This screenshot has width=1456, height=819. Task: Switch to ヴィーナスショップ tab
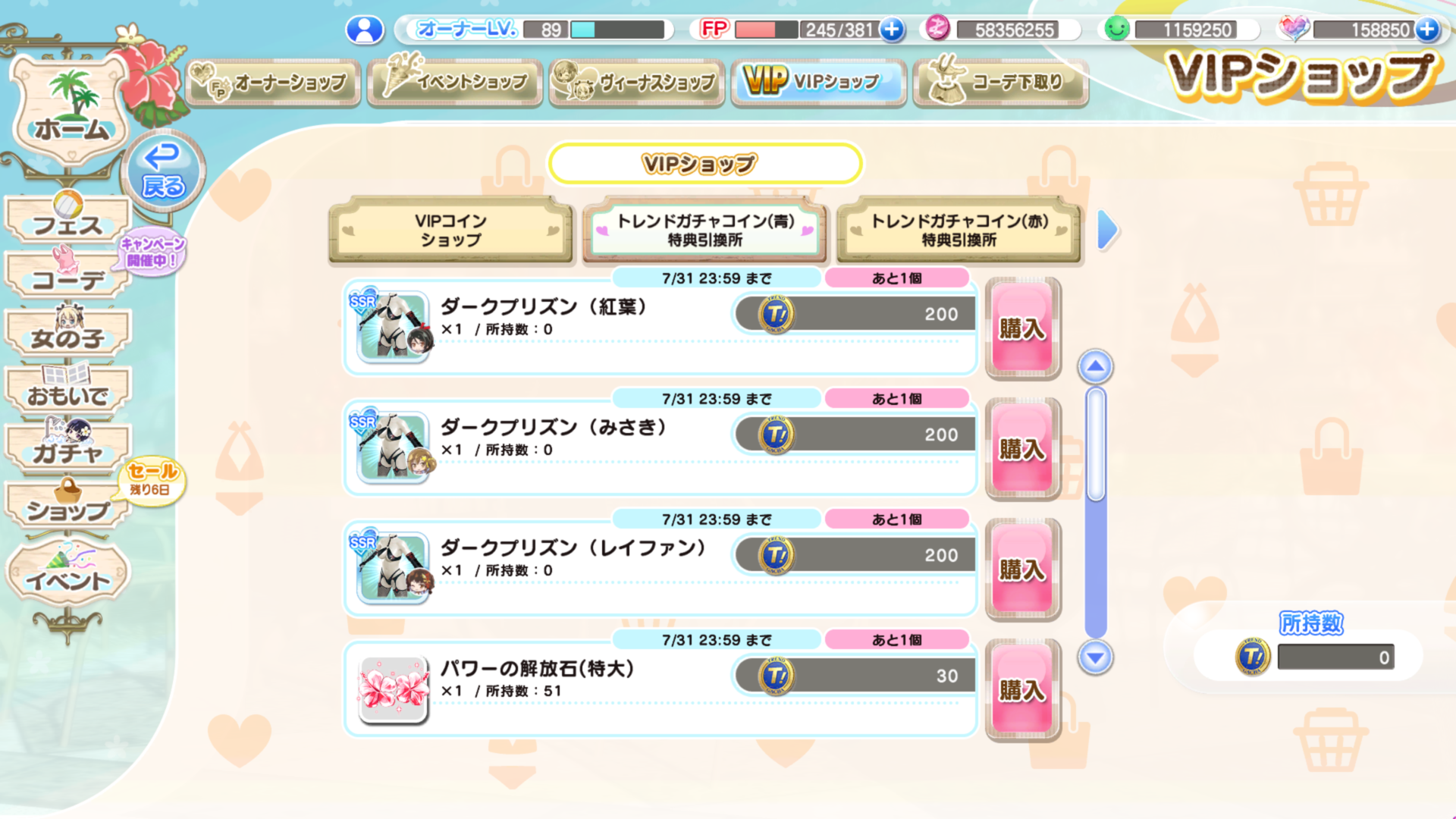pyautogui.click(x=637, y=82)
